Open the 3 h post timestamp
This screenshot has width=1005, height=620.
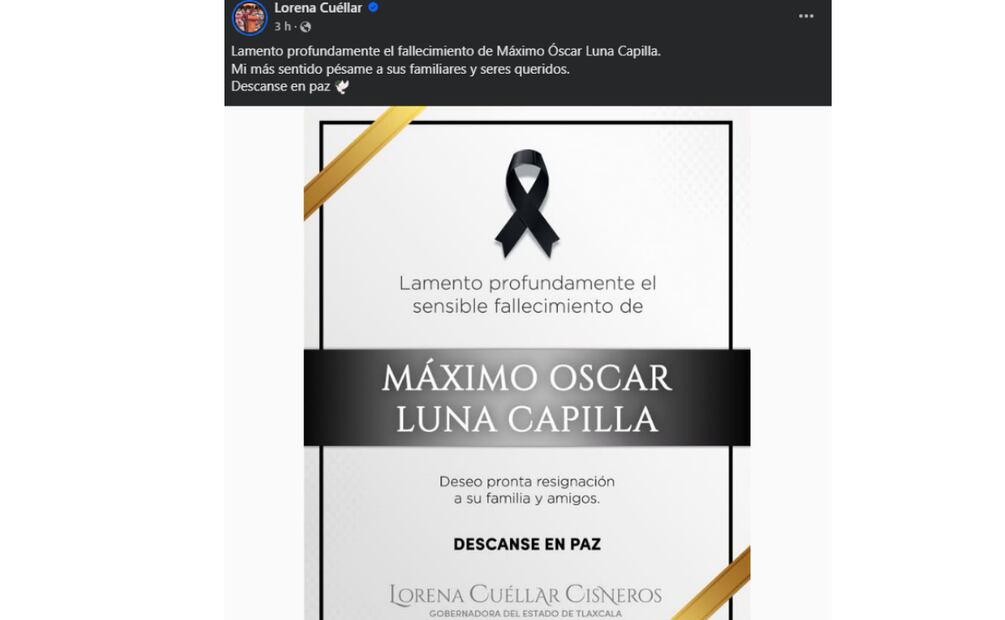tap(283, 27)
